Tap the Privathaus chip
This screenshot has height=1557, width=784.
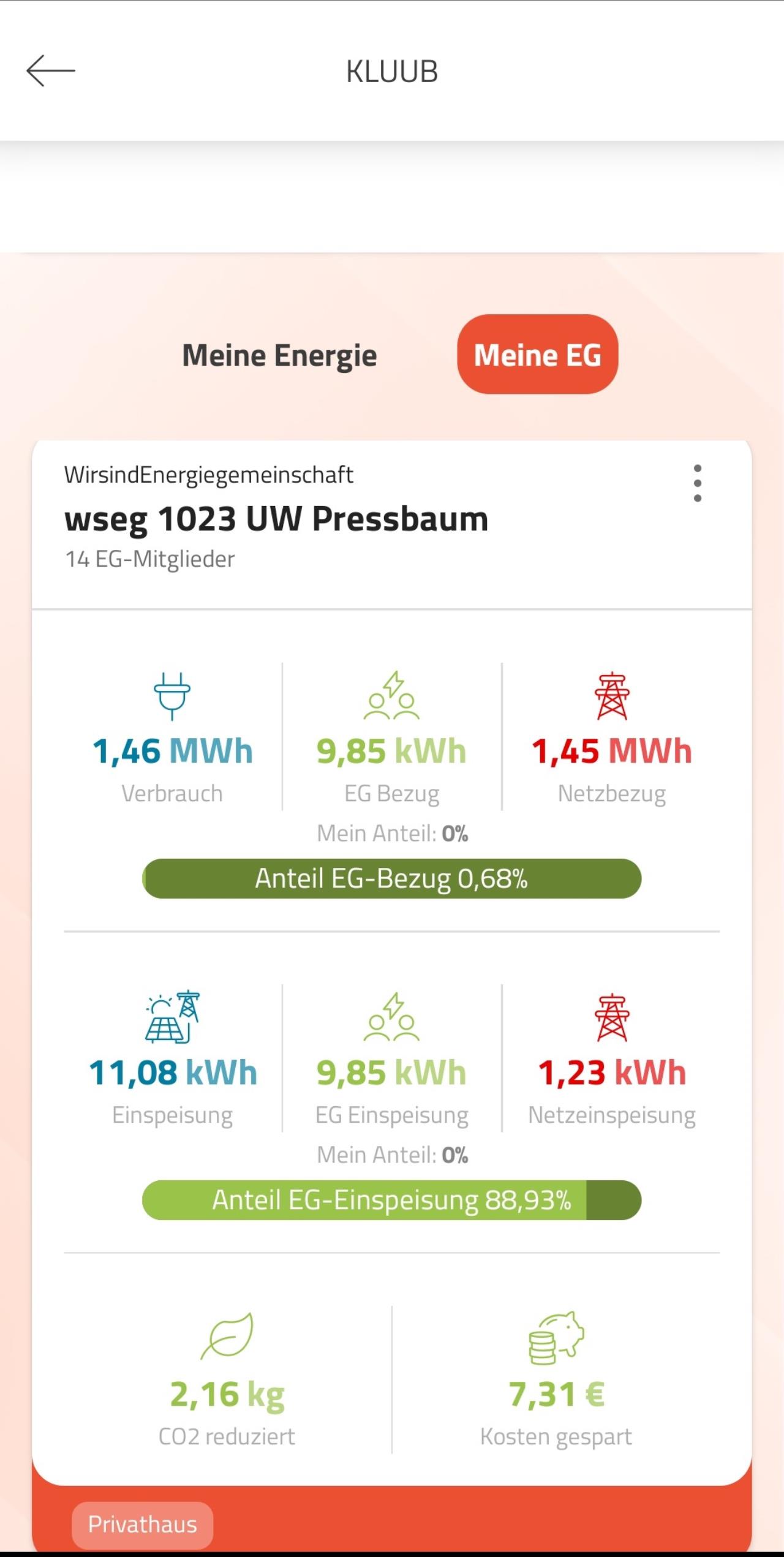(x=143, y=1525)
